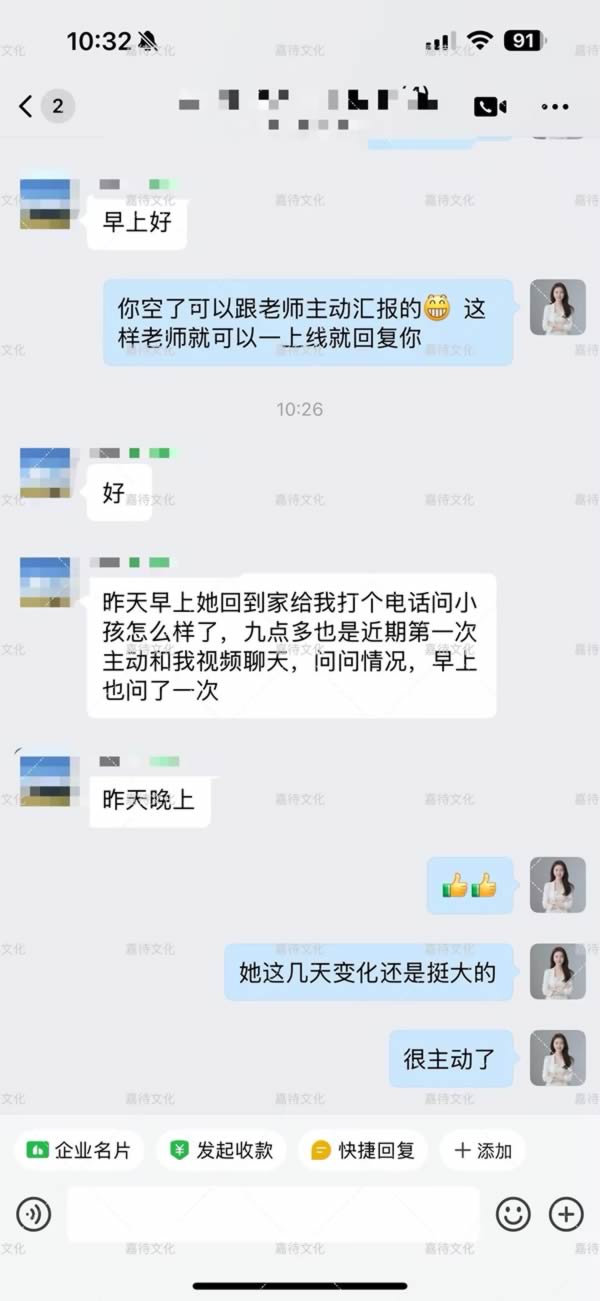Switch to voice message input

(33, 1214)
